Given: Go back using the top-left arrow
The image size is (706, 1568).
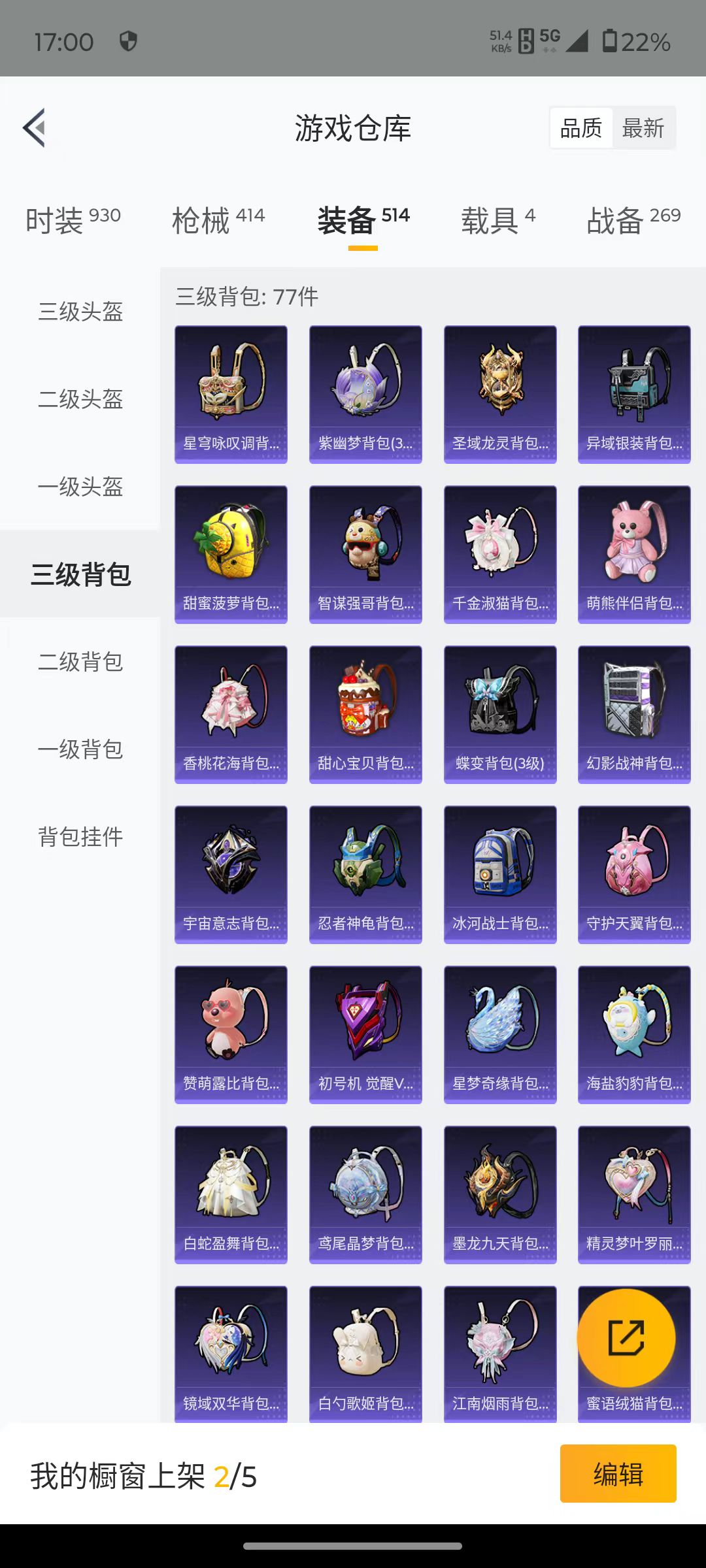Looking at the screenshot, I should point(34,127).
